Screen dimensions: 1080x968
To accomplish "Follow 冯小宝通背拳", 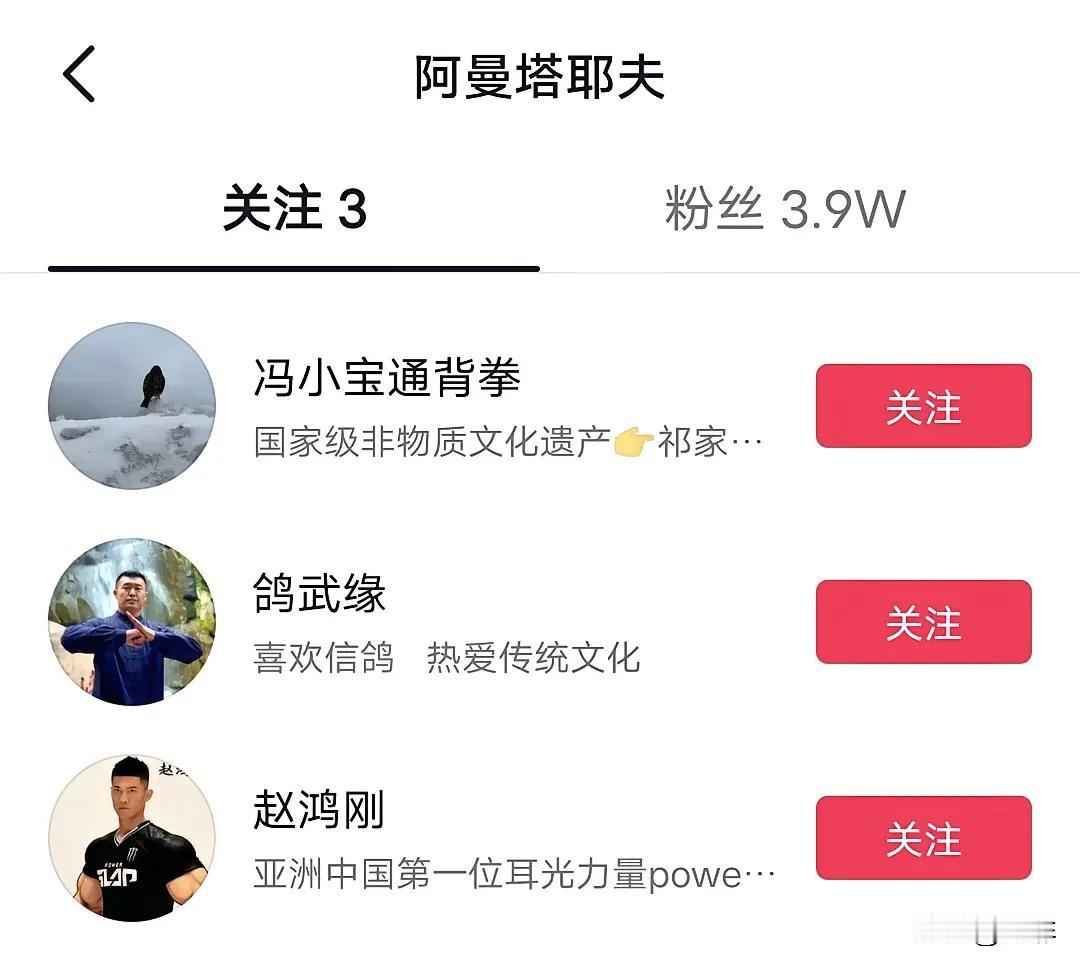I will click(923, 406).
